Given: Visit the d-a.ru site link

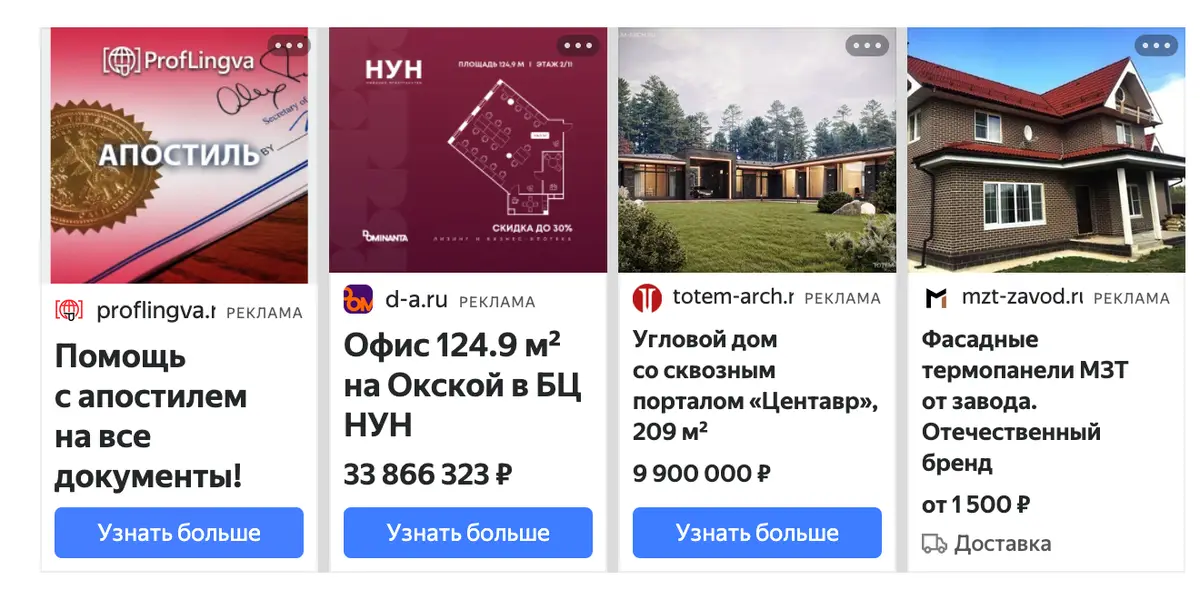Looking at the screenshot, I should point(417,299).
